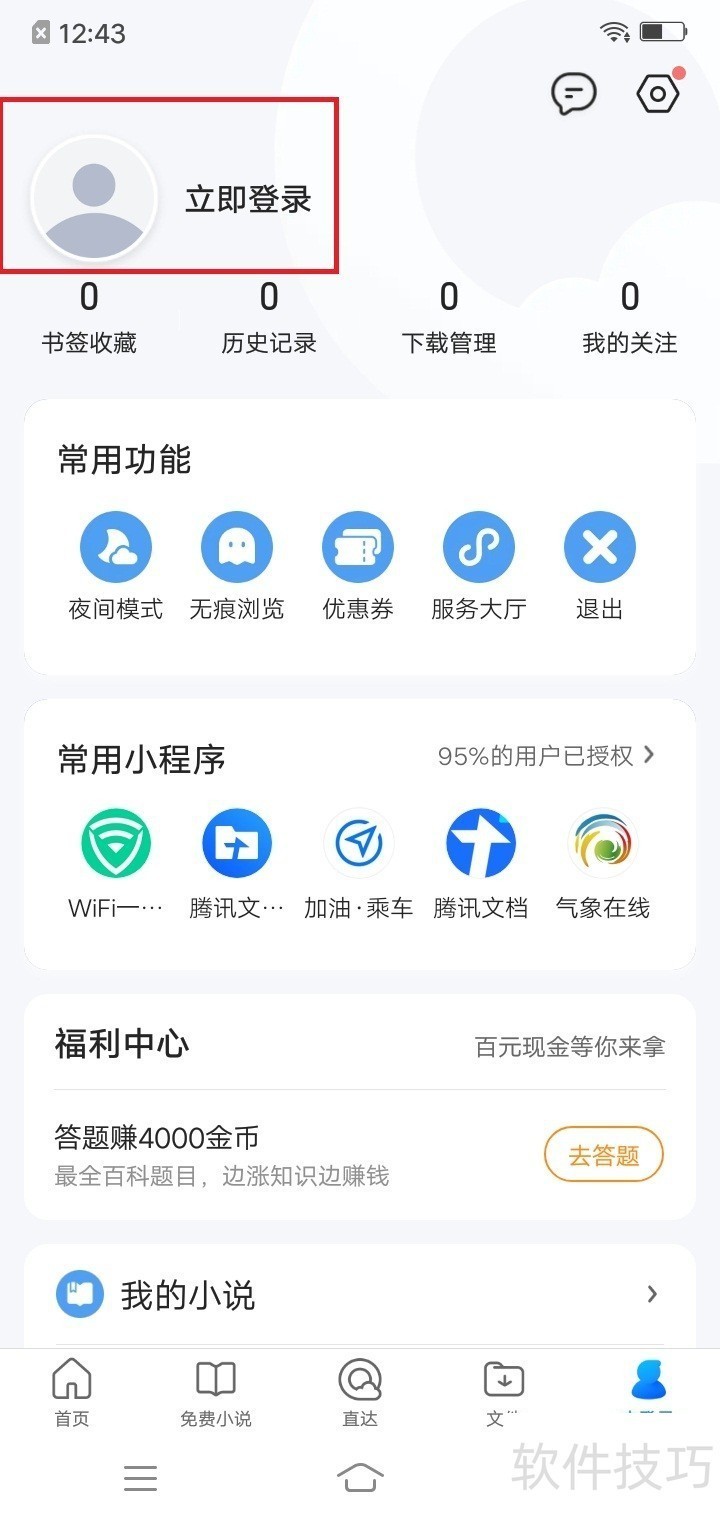Tap the 去答题 button
This screenshot has width=720, height=1520.
click(x=604, y=1157)
